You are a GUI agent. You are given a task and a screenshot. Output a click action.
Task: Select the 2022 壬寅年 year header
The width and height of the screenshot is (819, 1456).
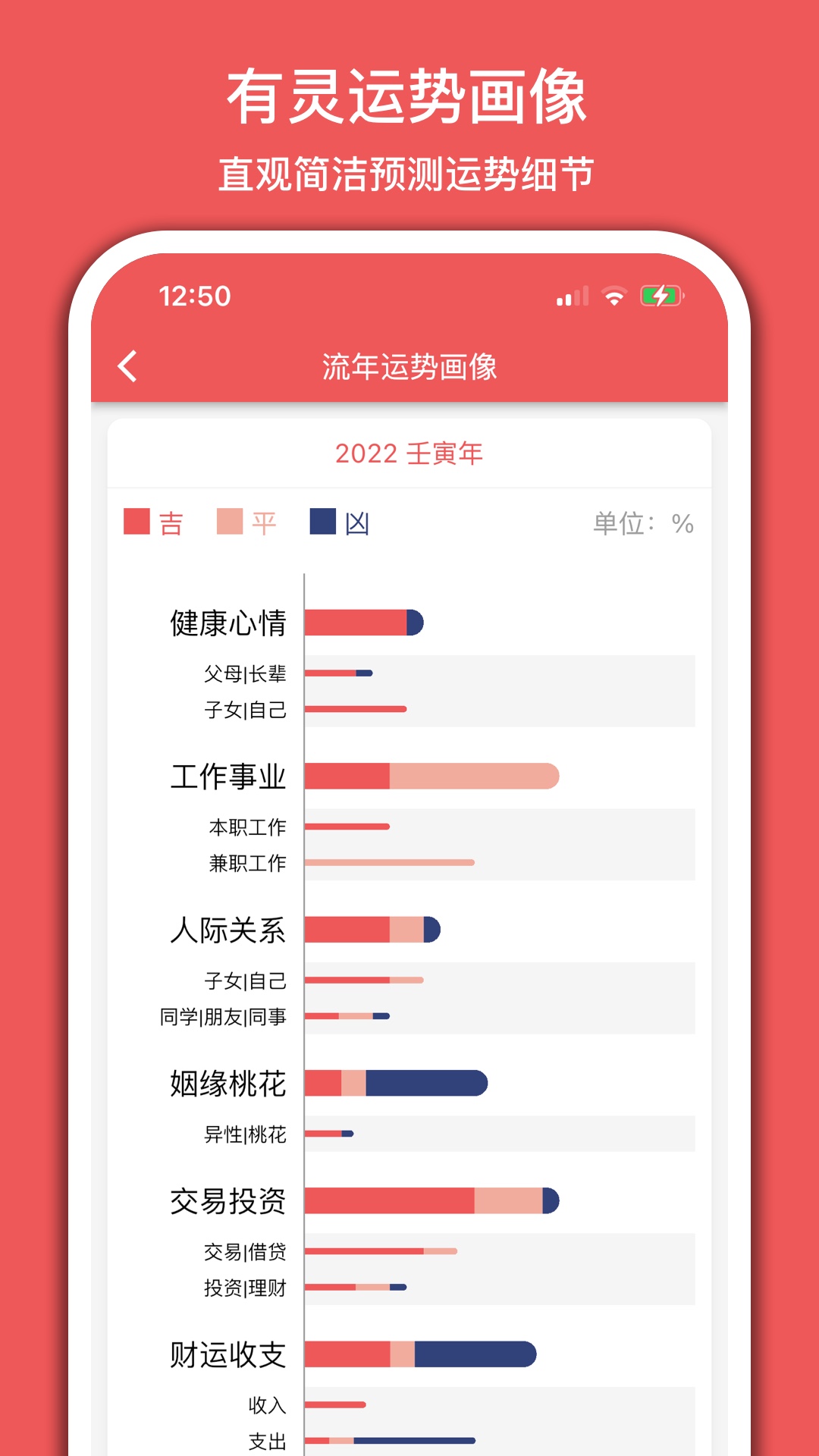tap(409, 453)
